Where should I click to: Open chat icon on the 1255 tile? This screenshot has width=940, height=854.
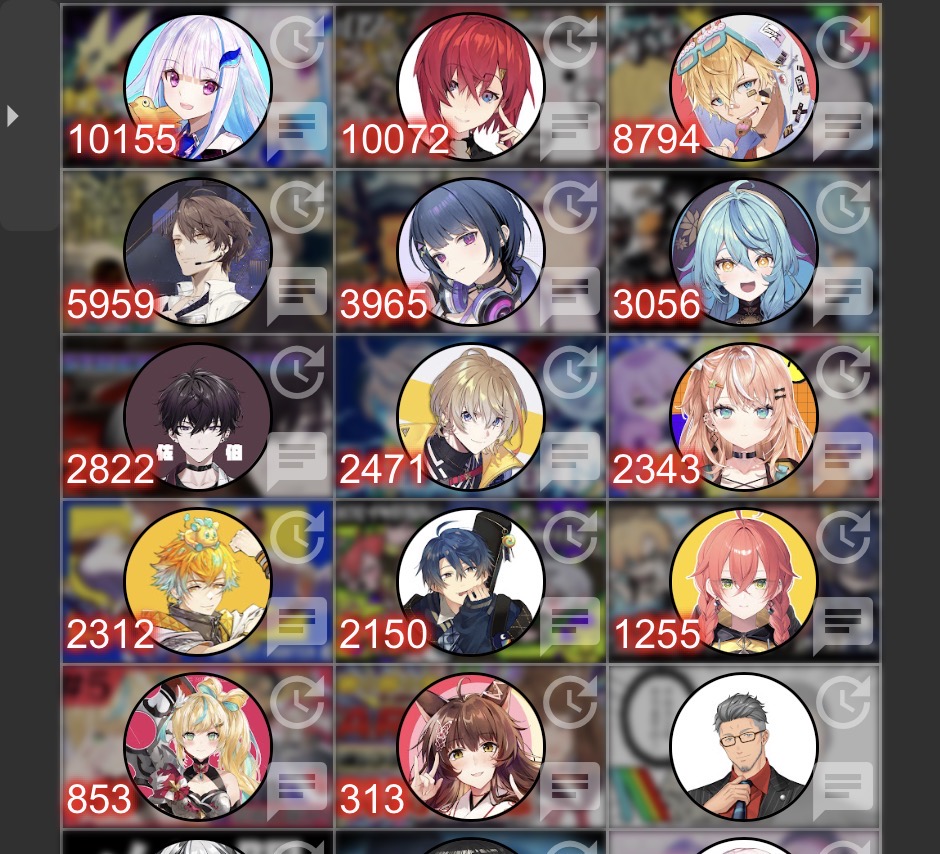pos(843,626)
